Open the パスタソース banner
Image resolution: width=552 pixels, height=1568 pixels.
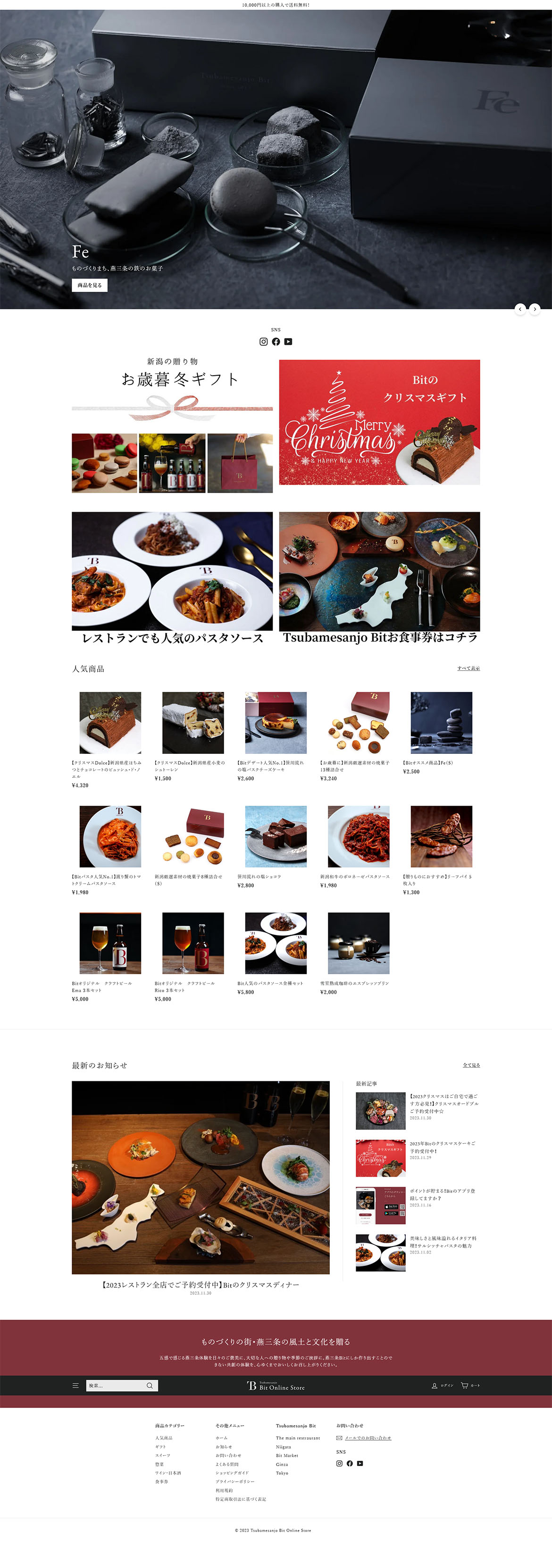172,577
